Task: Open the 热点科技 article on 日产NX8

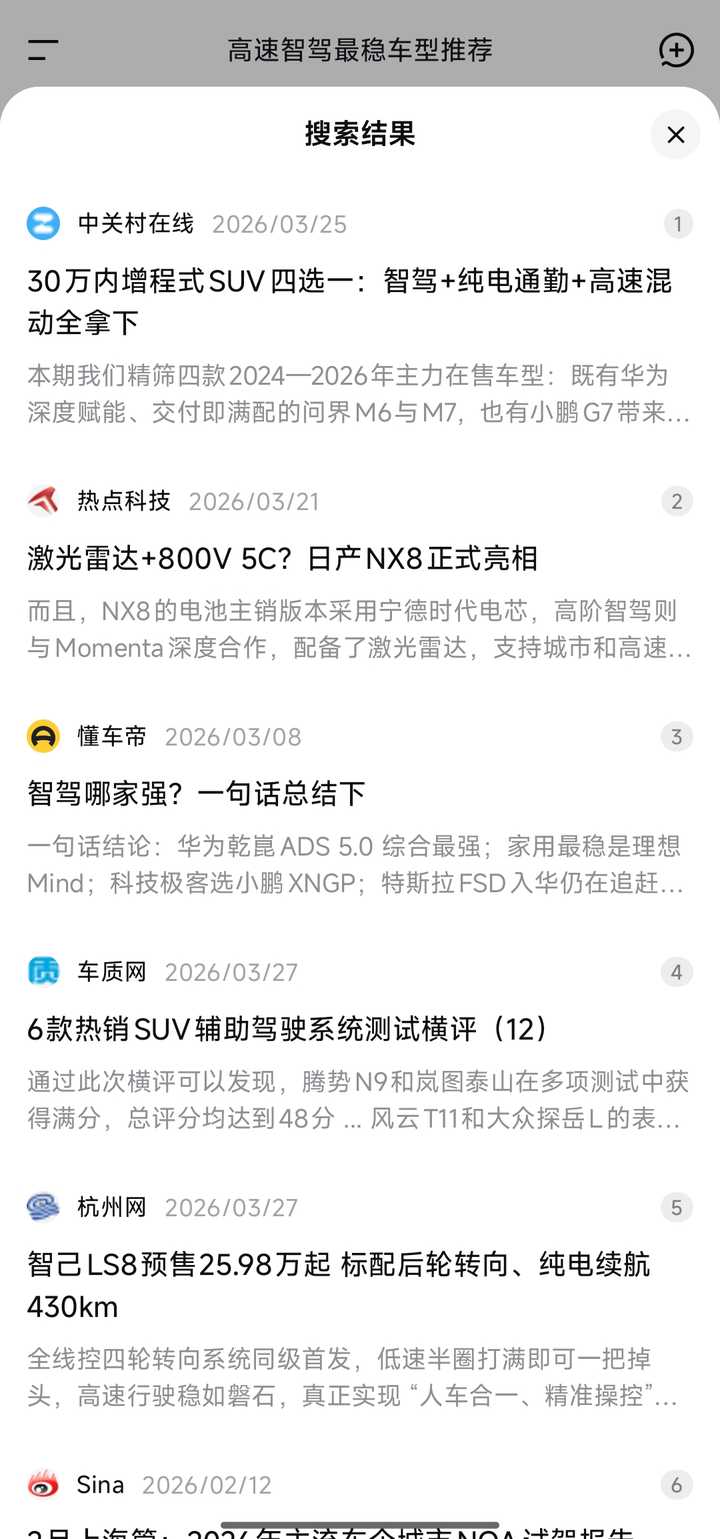Action: [x=283, y=558]
